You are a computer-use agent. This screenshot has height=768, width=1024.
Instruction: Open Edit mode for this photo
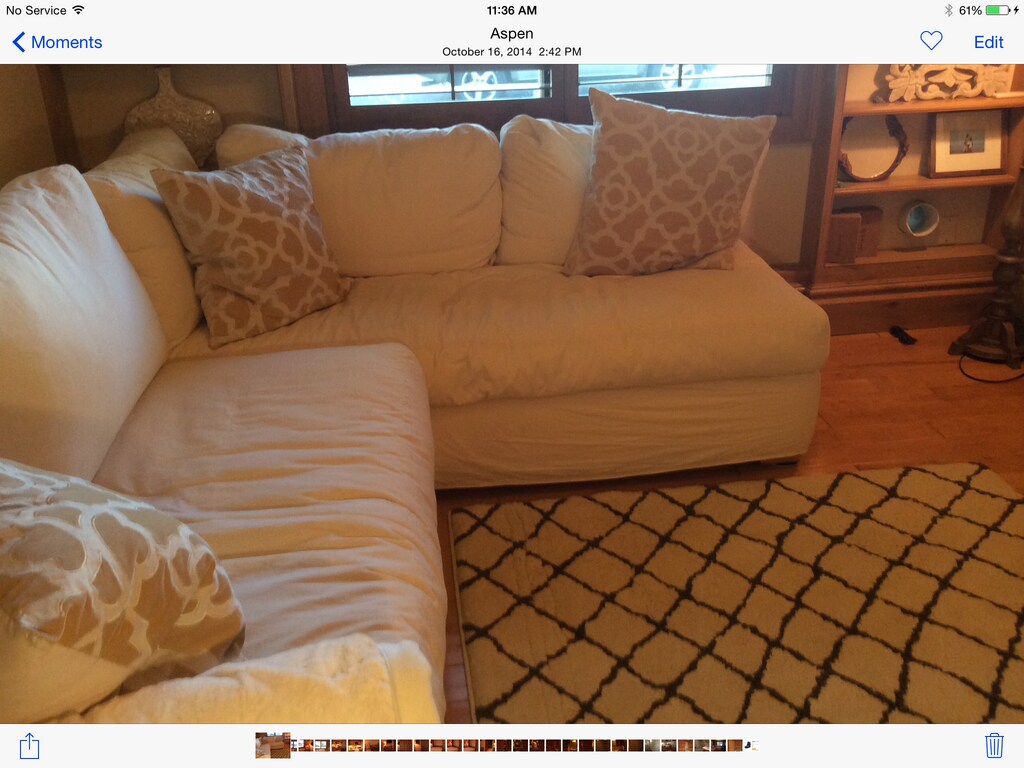tap(988, 42)
